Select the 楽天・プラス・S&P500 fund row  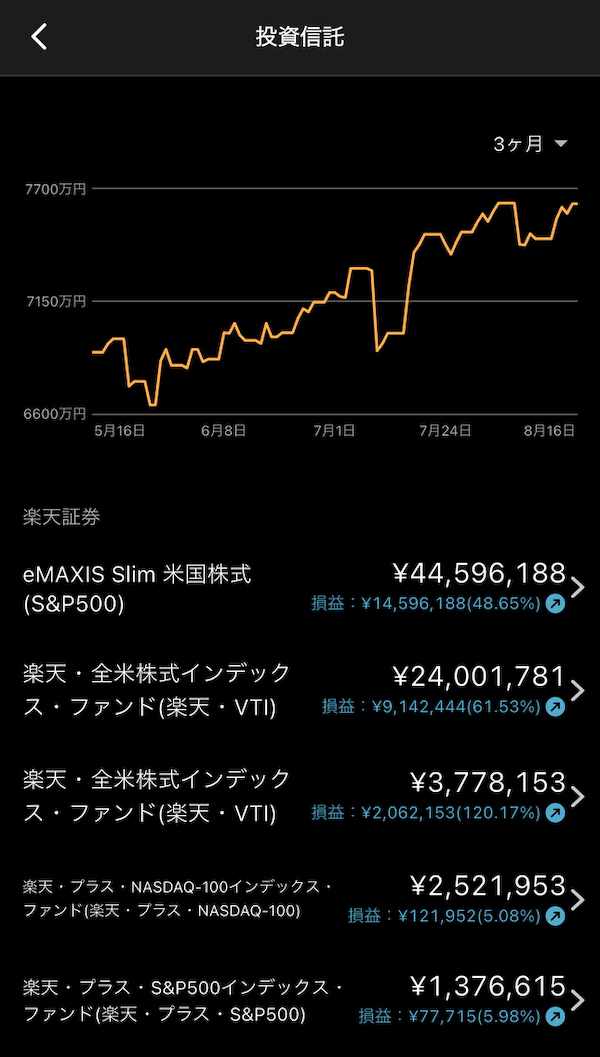(x=300, y=1001)
